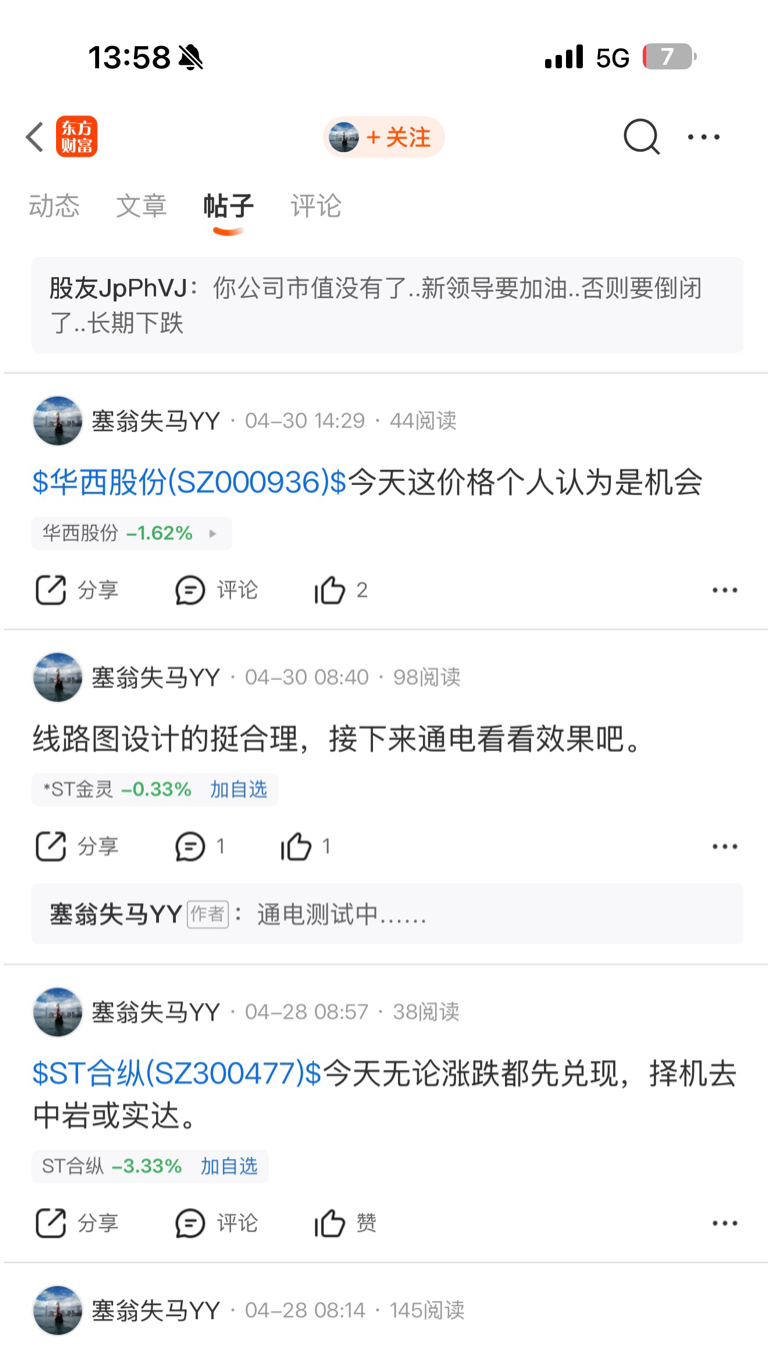Comment on the 华西股份 post

[x=216, y=591]
